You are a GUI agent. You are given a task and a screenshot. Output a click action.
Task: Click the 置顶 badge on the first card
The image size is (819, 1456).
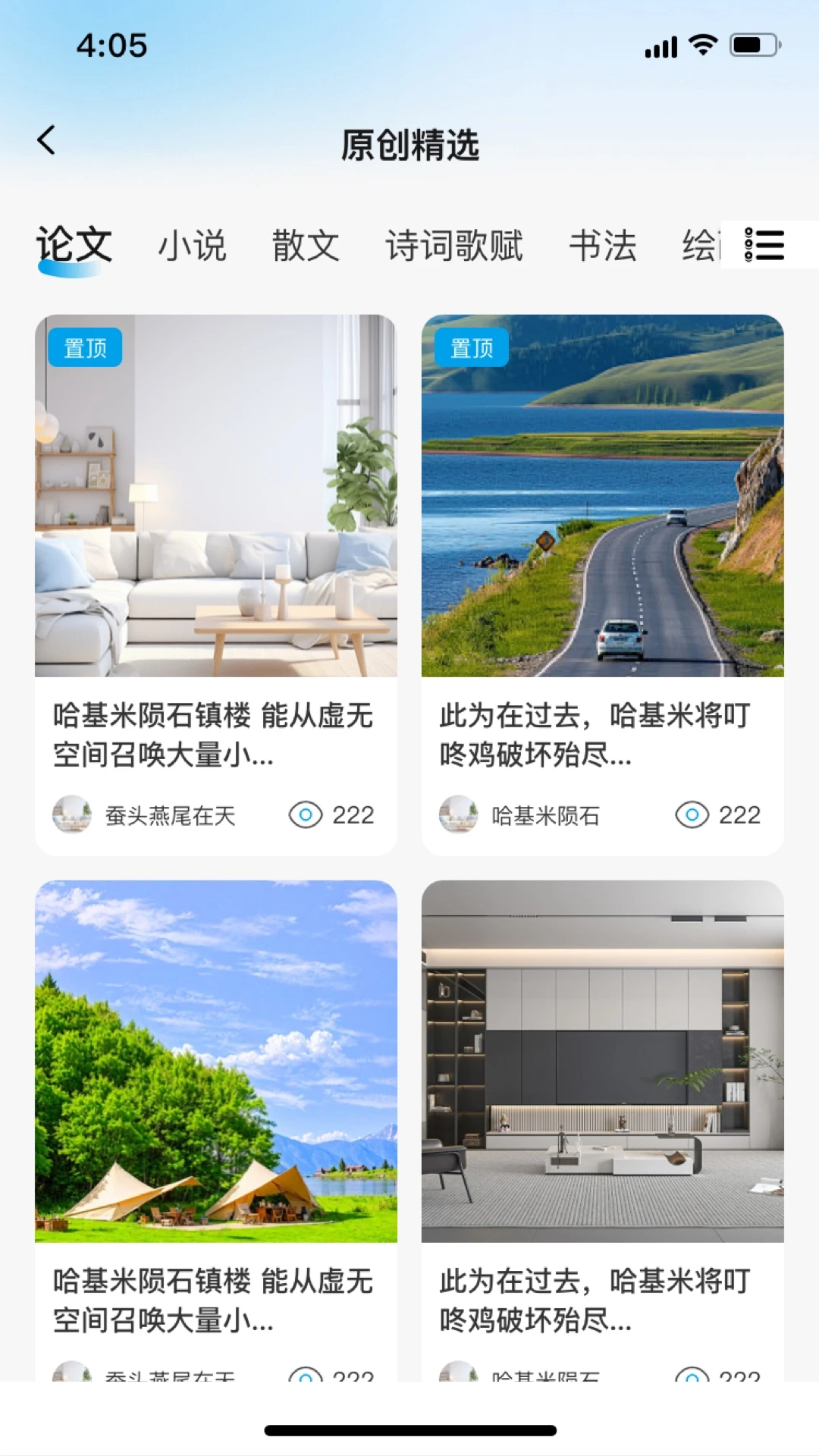click(86, 348)
